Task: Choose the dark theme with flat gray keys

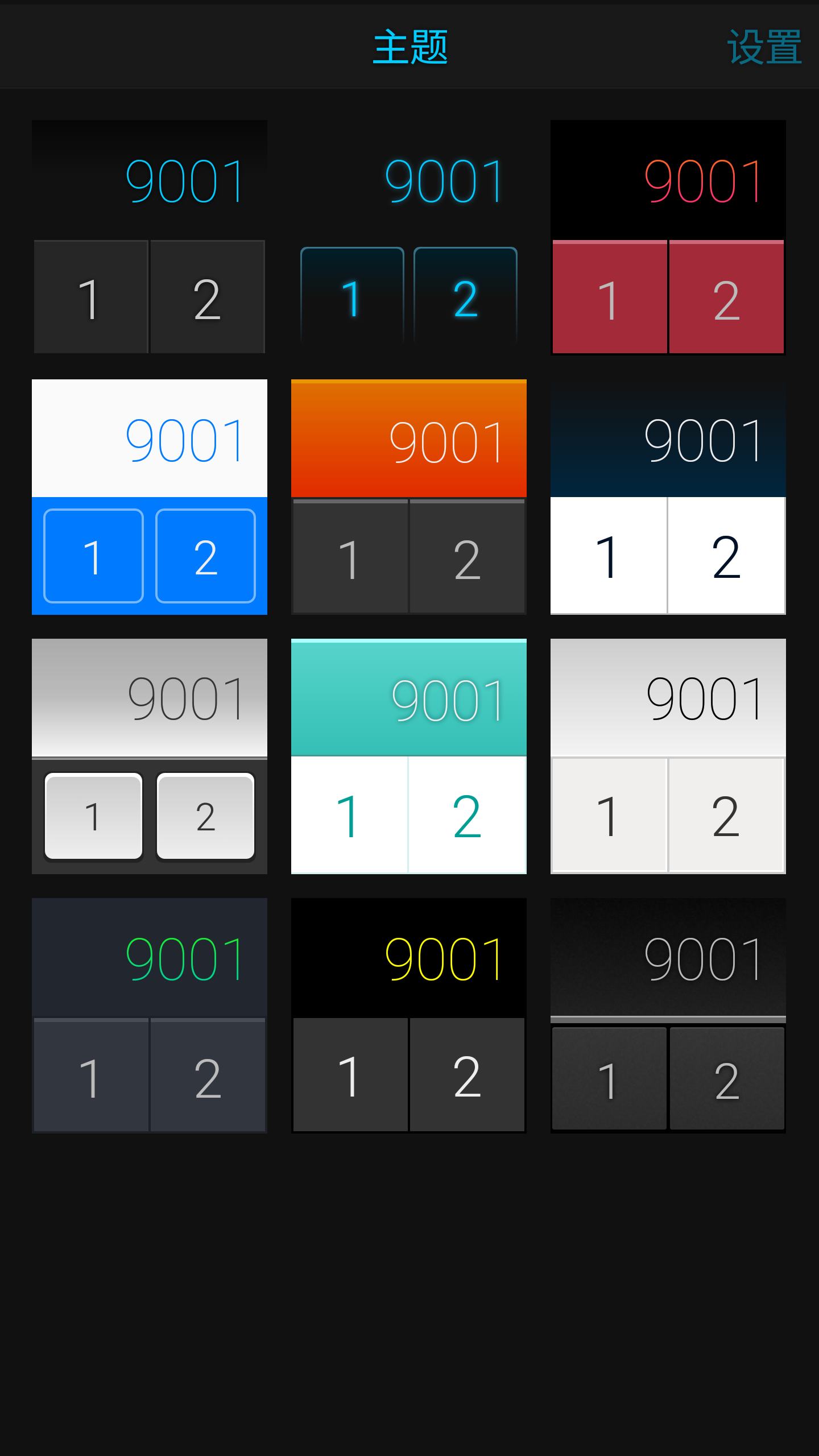Action: point(150,237)
